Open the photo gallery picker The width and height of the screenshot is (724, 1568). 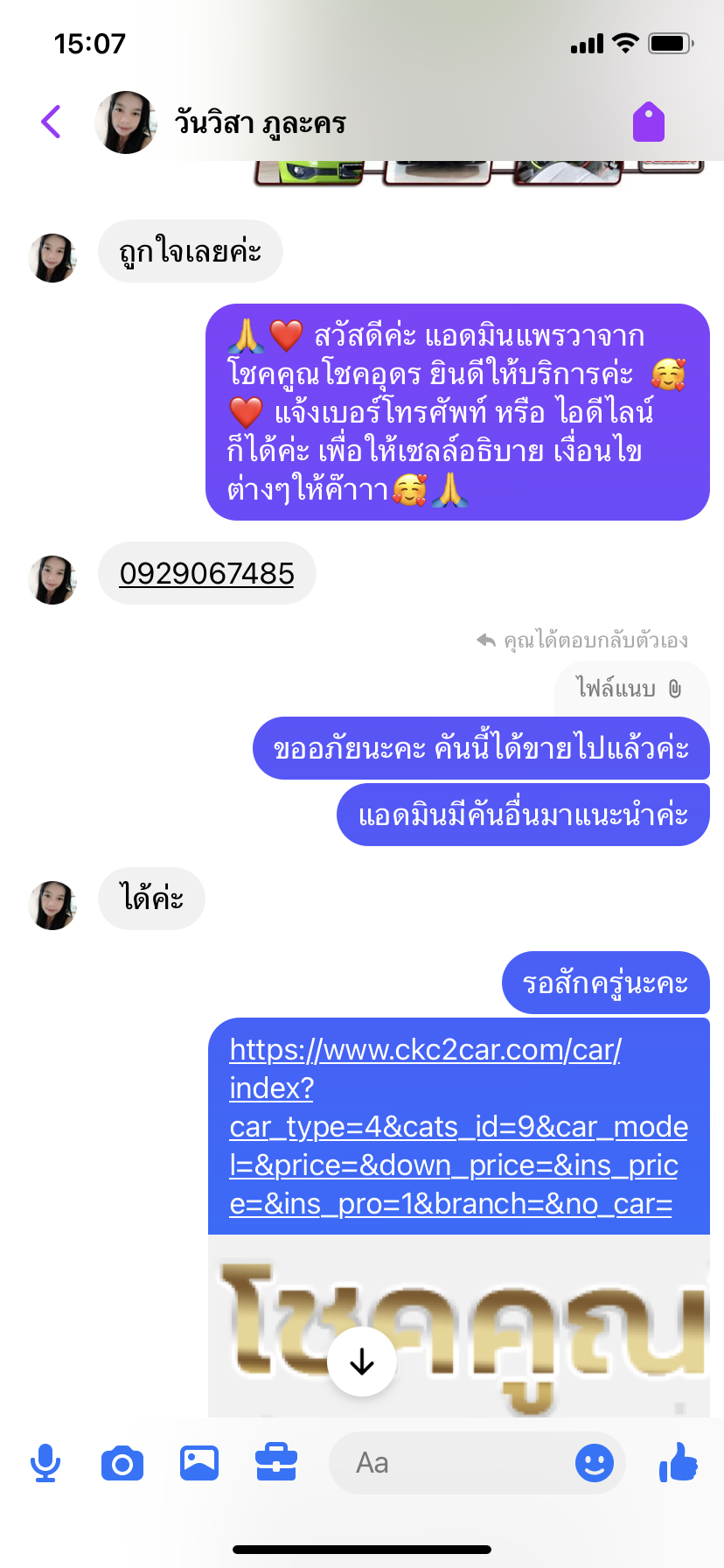[x=199, y=1463]
